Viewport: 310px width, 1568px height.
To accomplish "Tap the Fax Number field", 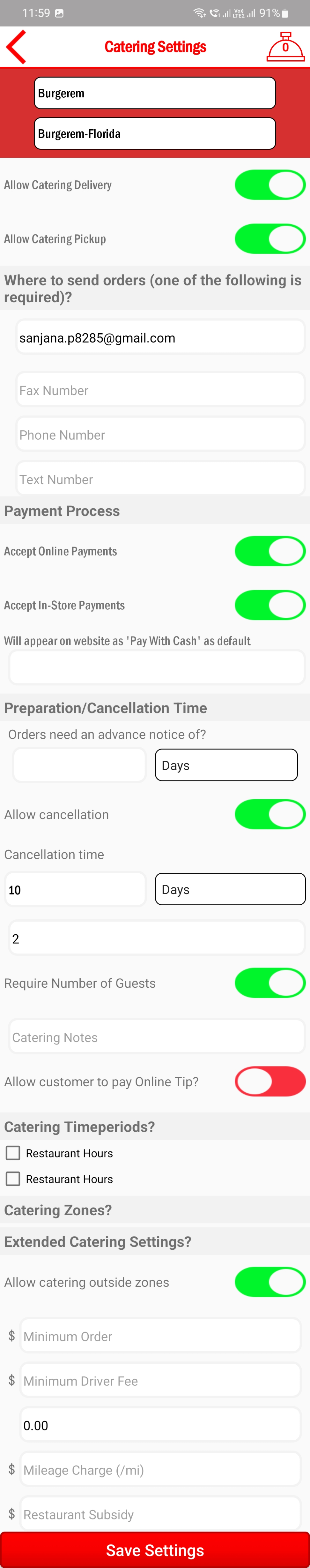I will coord(160,390).
